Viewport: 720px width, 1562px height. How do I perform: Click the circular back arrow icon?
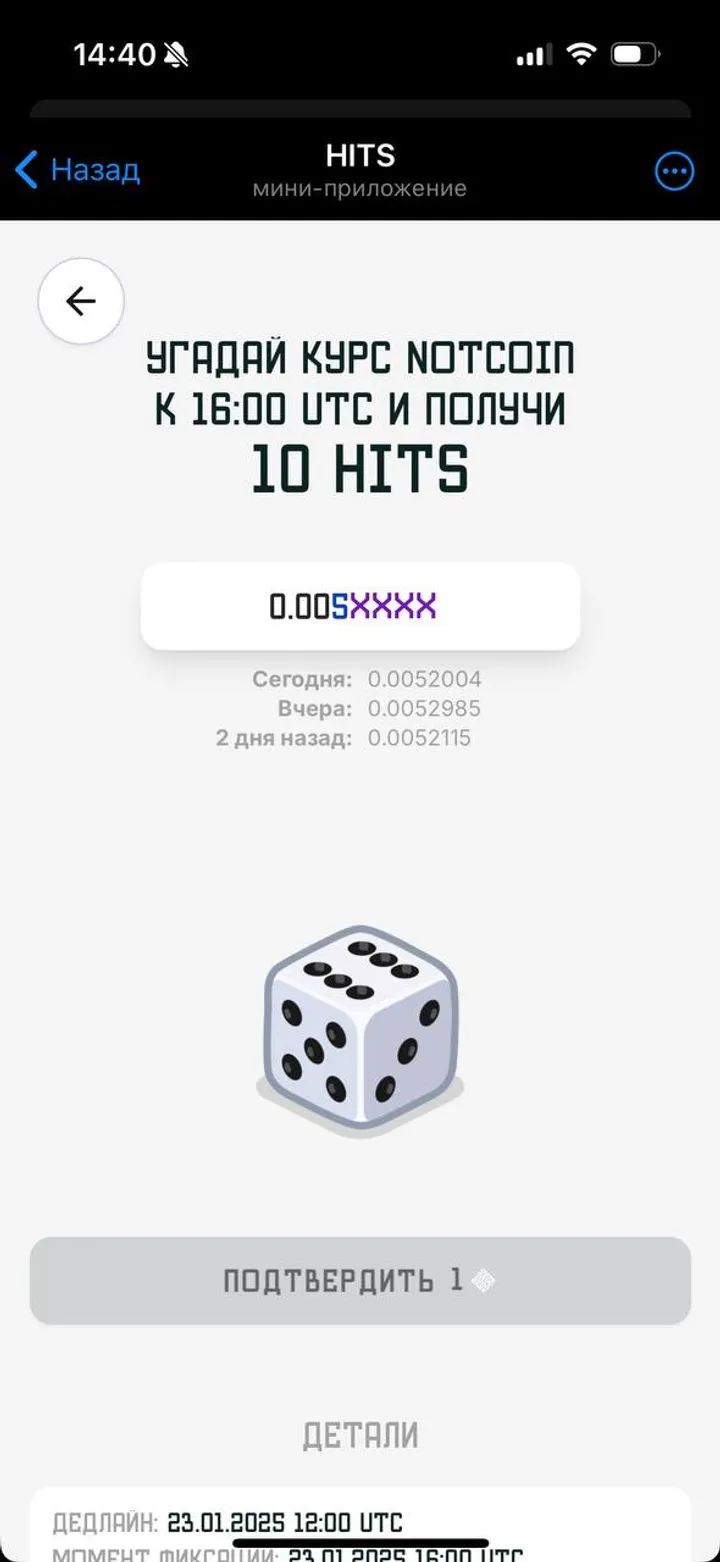pos(80,300)
